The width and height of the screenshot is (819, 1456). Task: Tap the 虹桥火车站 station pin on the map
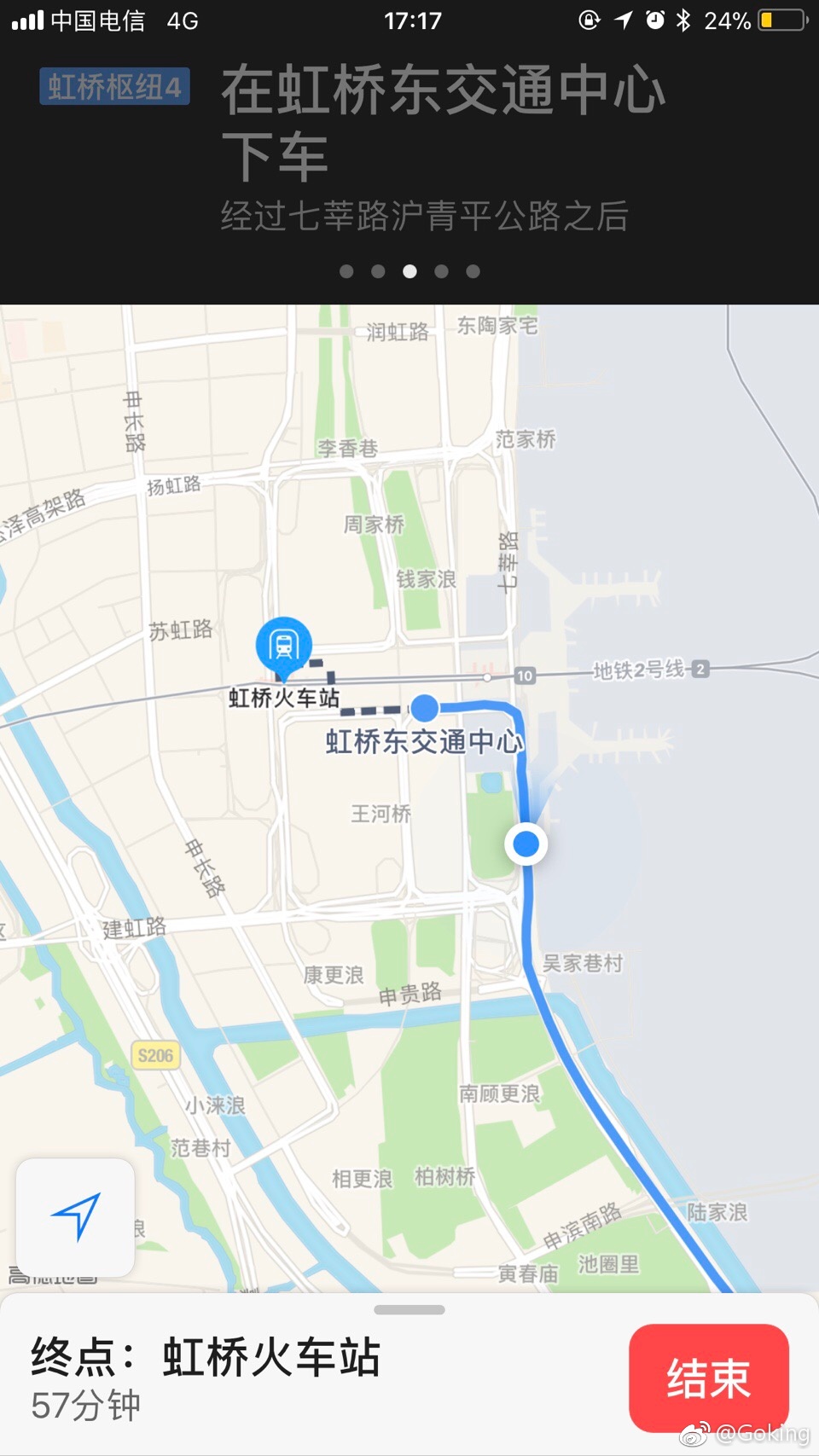[x=284, y=645]
